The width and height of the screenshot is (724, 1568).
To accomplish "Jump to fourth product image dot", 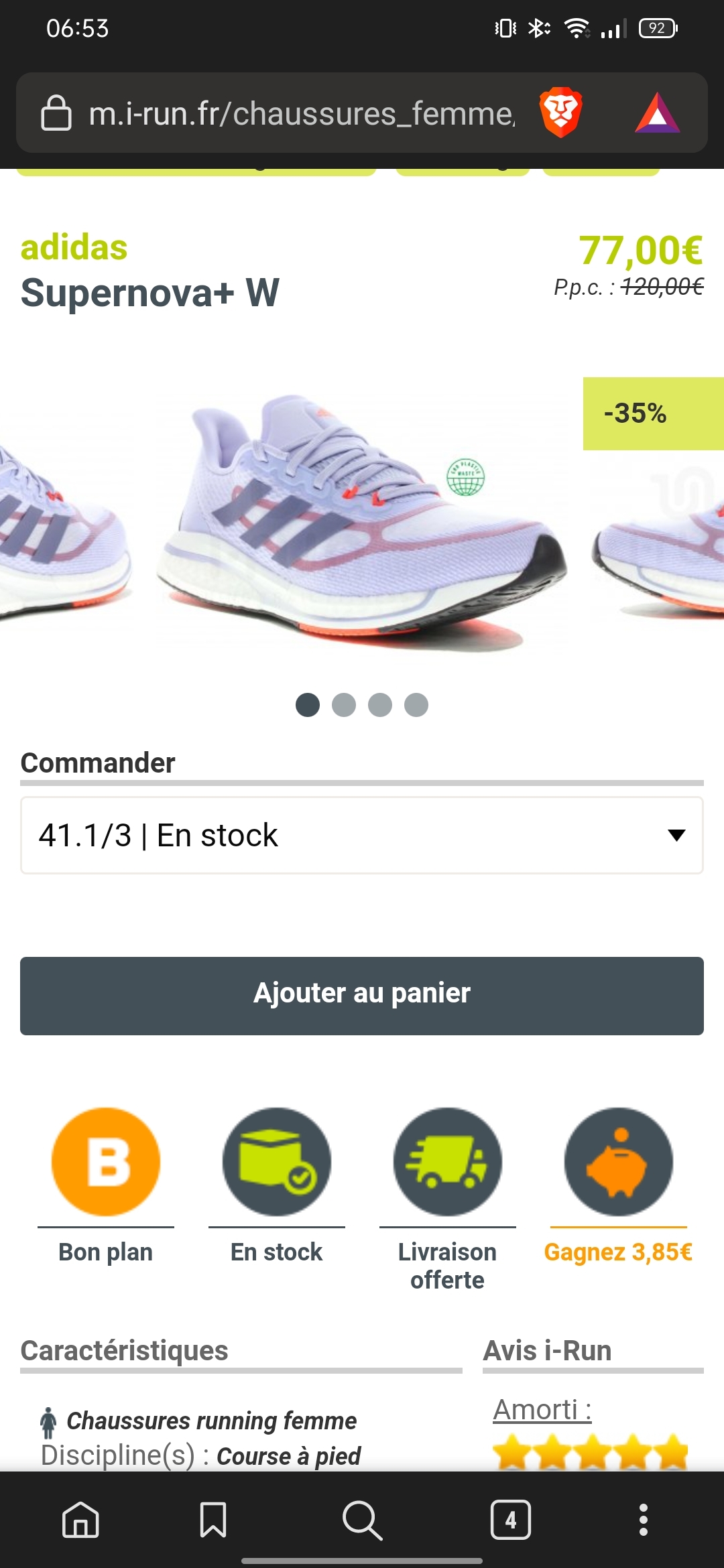I will 416,705.
